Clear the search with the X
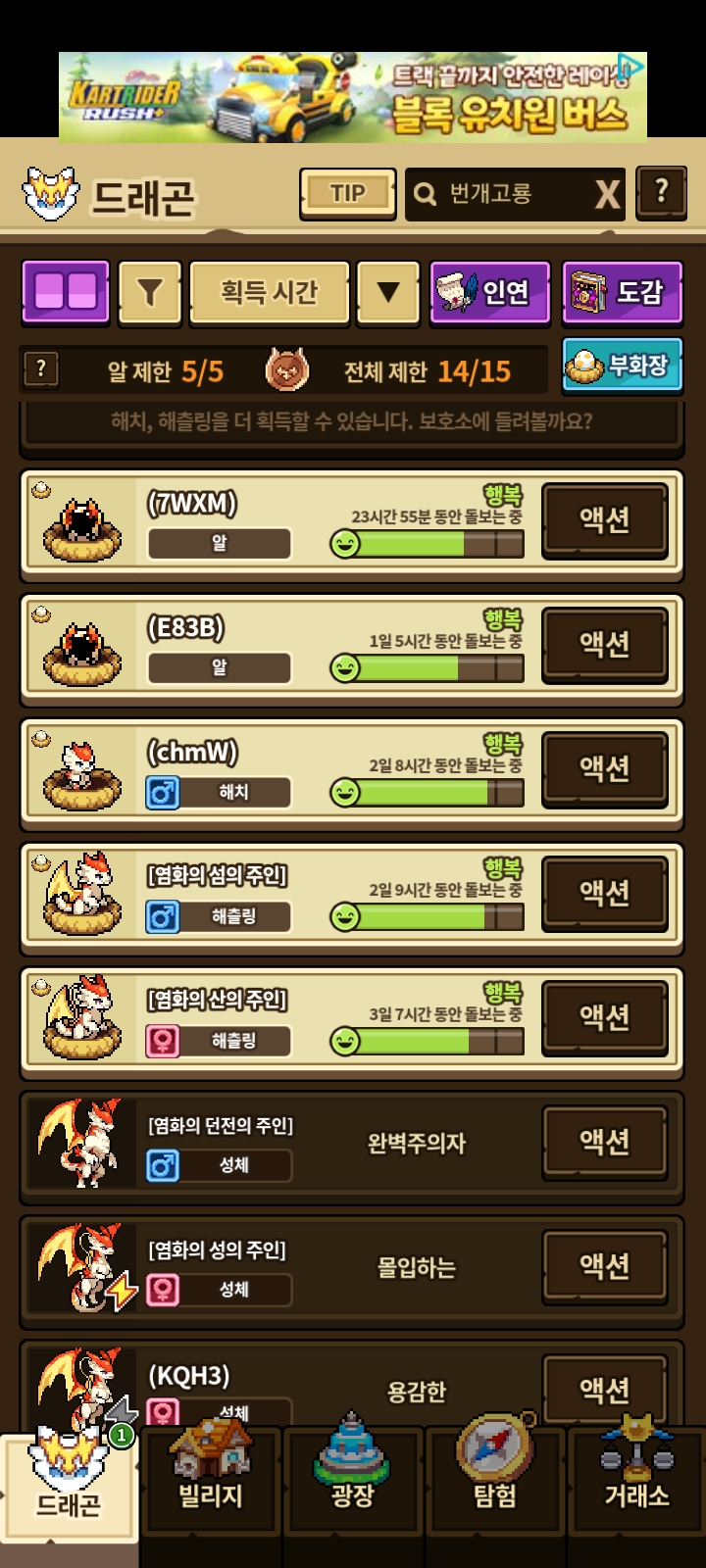The width and height of the screenshot is (706, 1568). 607,194
